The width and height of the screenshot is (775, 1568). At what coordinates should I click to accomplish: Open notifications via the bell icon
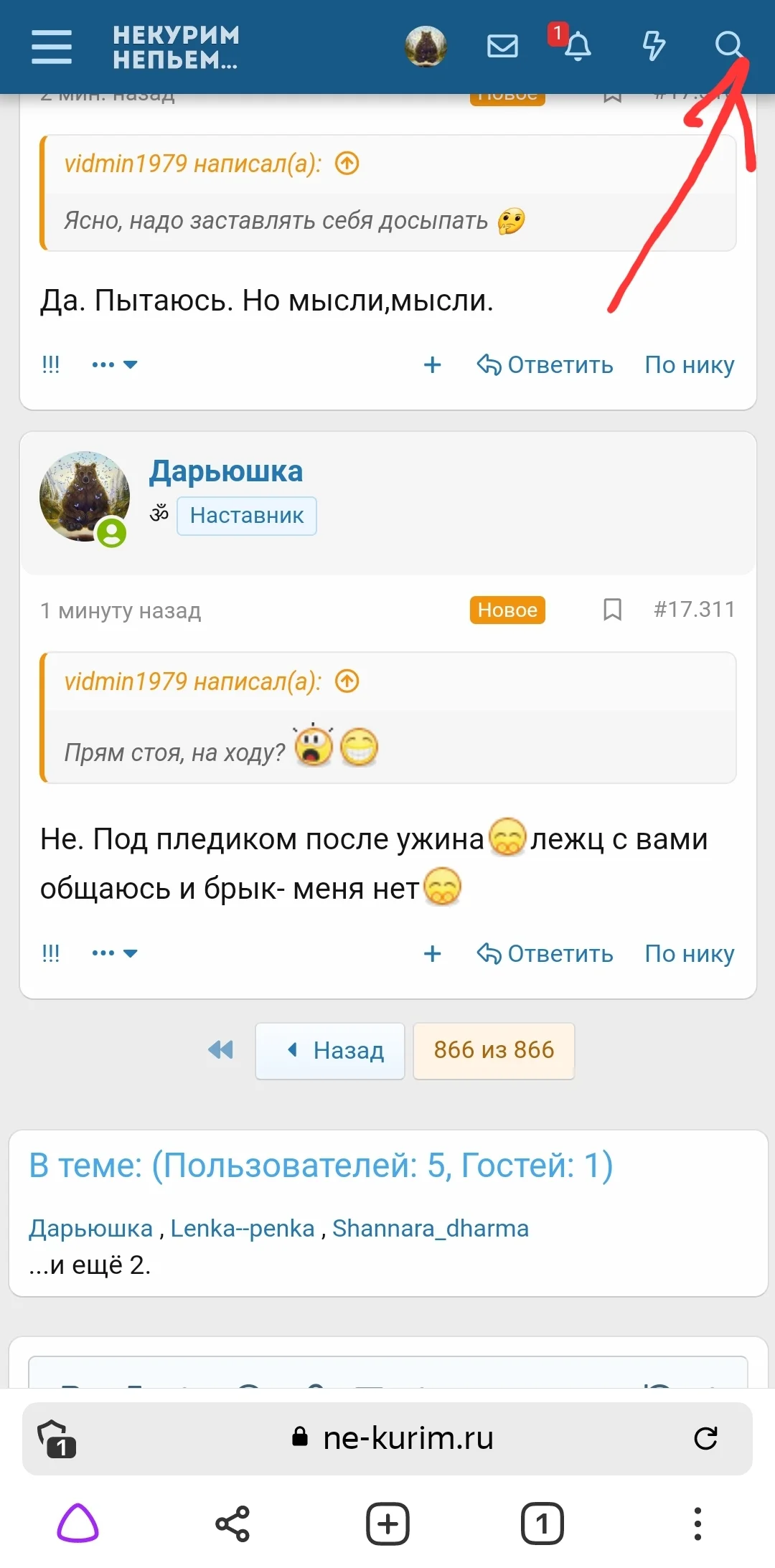578,47
